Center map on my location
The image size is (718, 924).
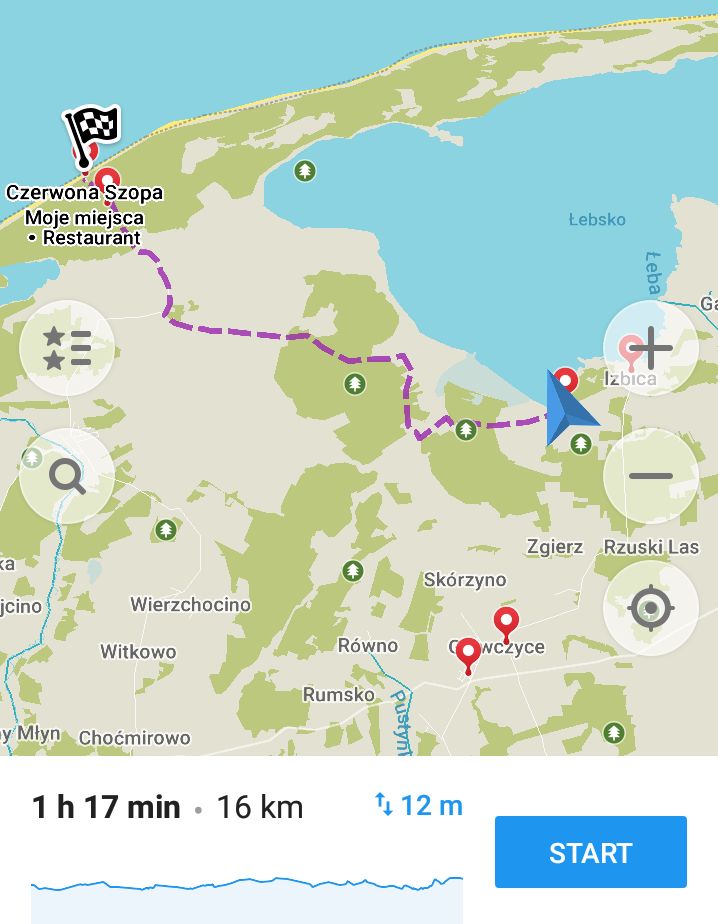pyautogui.click(x=650, y=607)
